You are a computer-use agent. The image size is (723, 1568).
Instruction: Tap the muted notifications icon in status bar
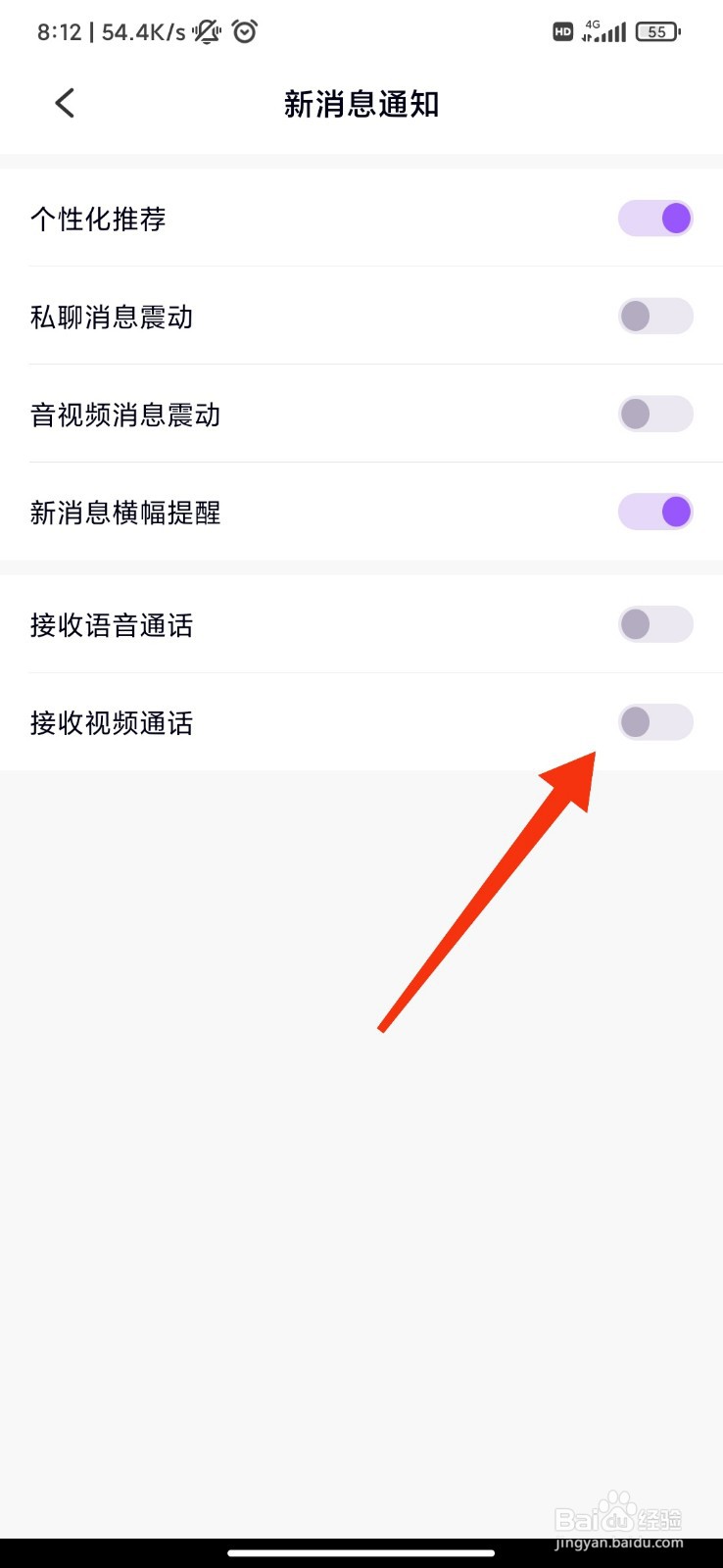205,30
